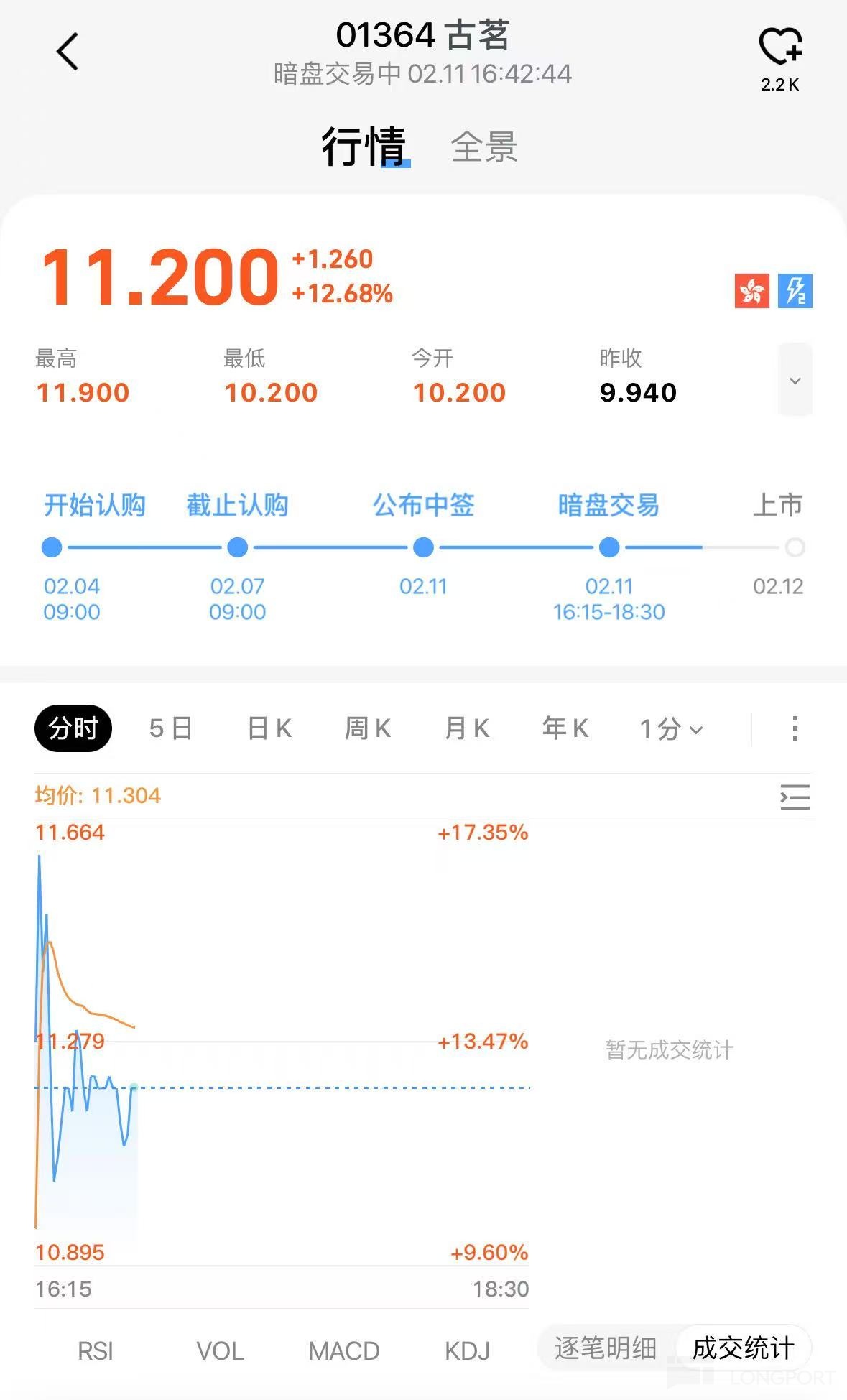847x1400 pixels.
Task: Collapse the side panel using the list icon
Action: click(x=795, y=797)
